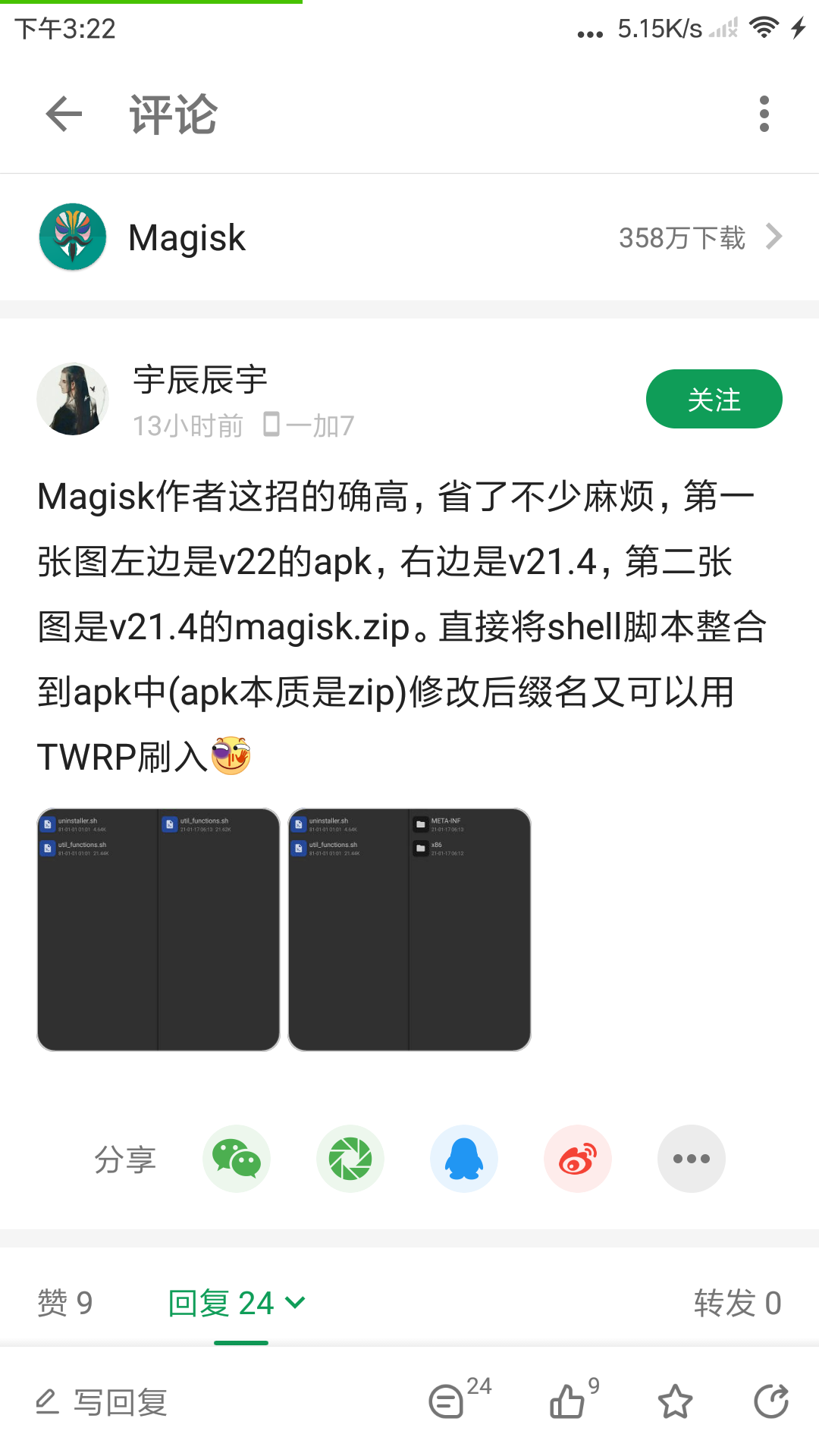Share this comment to Weibo
Screen dimensions: 819x1456
(578, 1159)
